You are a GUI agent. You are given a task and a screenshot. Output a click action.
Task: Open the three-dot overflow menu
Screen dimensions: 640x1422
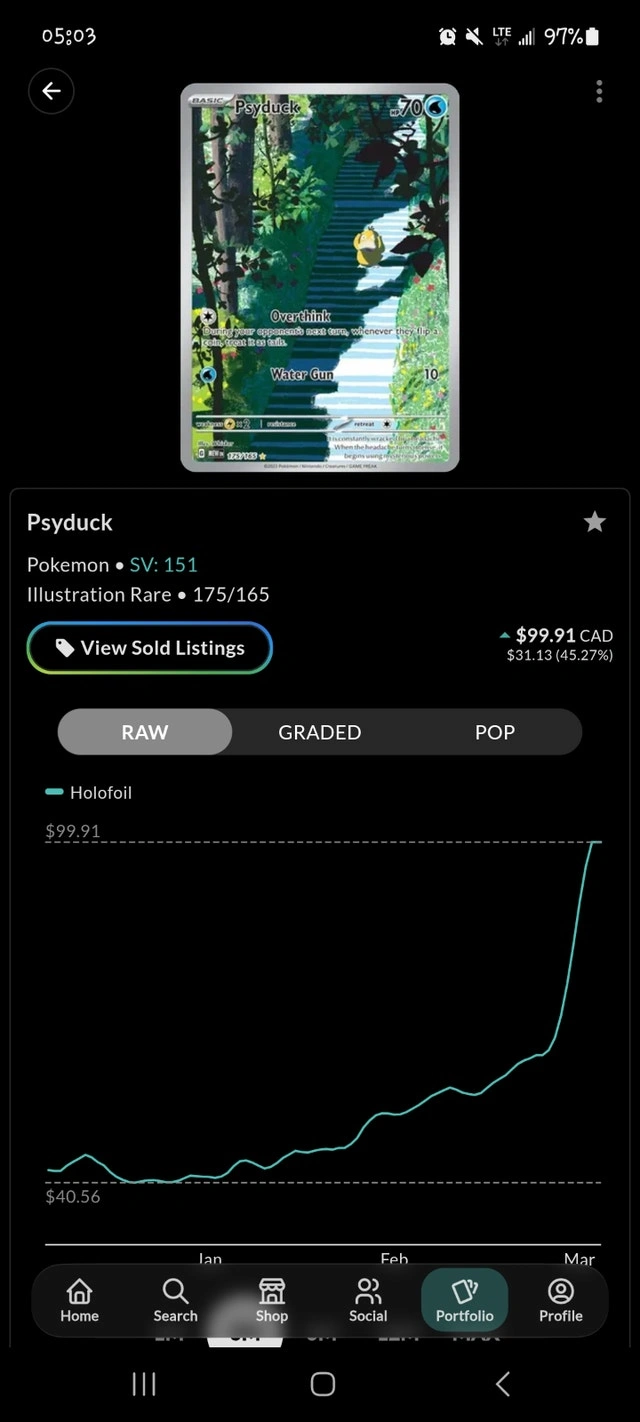pos(599,92)
